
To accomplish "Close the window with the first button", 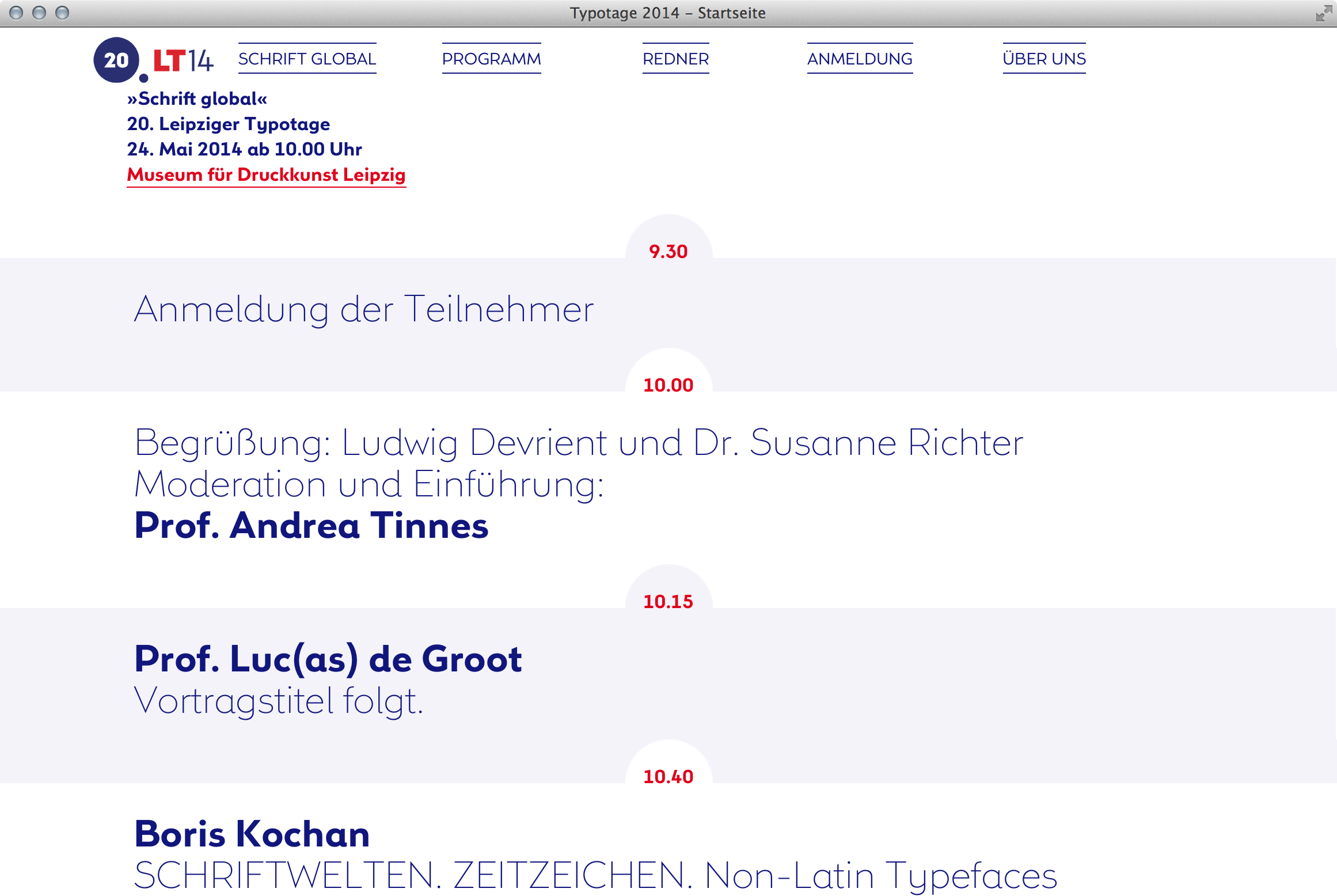I will click(17, 13).
